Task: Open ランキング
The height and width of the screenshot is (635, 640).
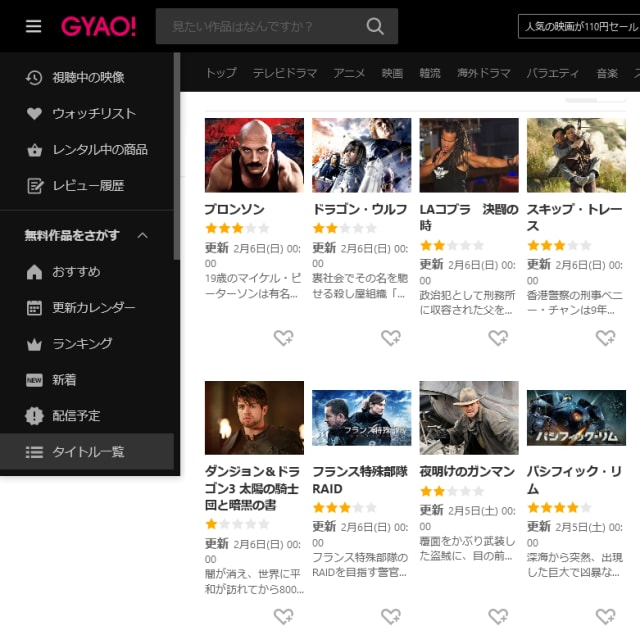Action: [x=82, y=343]
